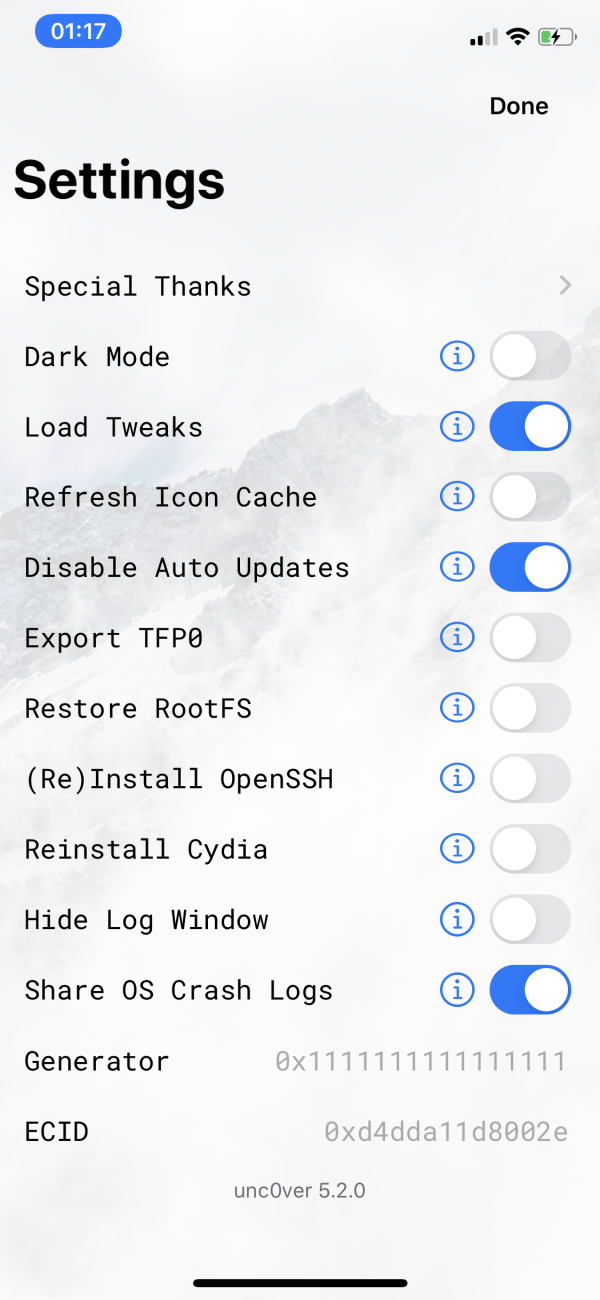This screenshot has width=600, height=1300.
Task: Show info about Restore RootFS
Action: tap(457, 708)
